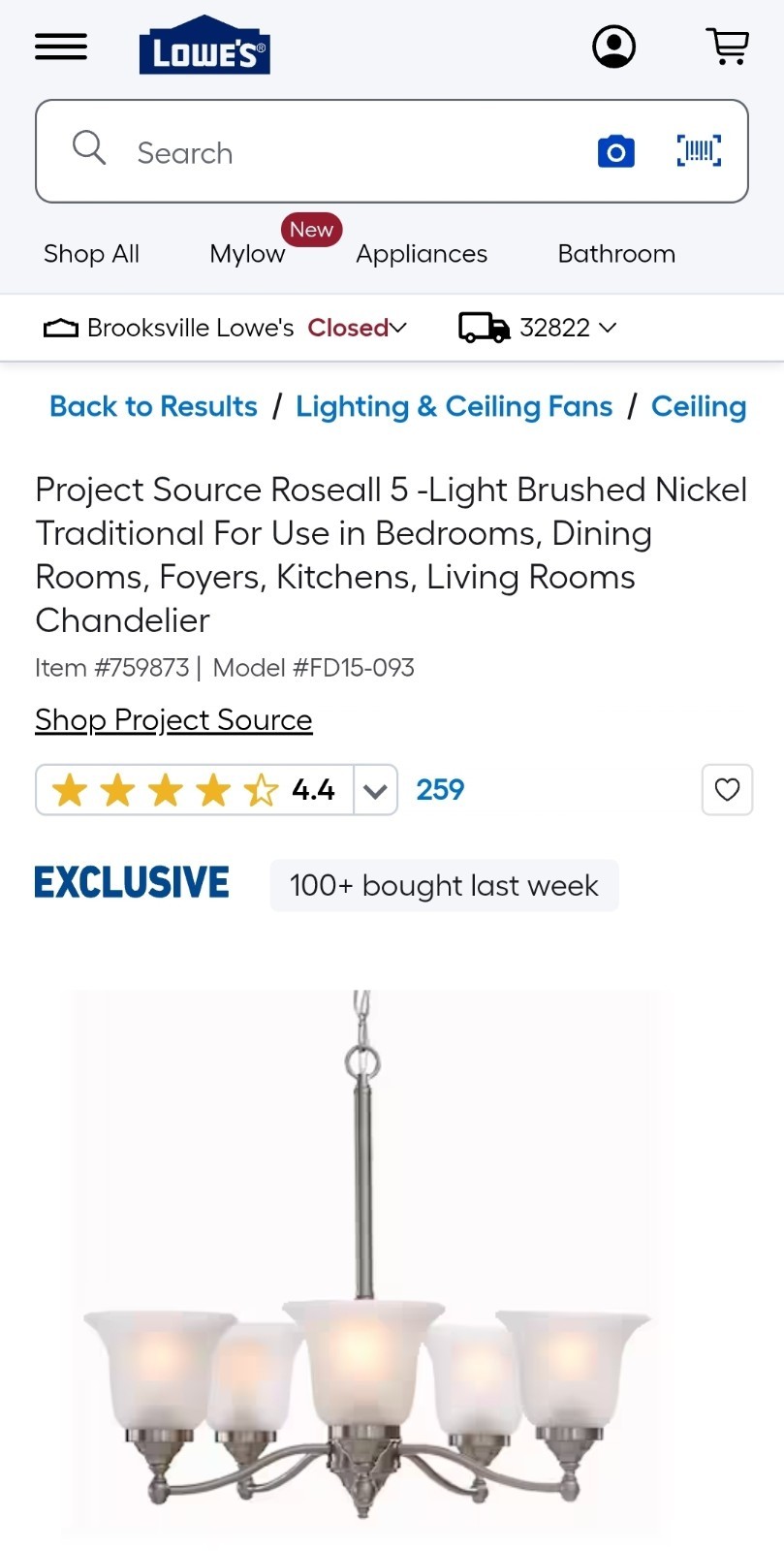
Task: Tap the Search field
Action: 349,152
